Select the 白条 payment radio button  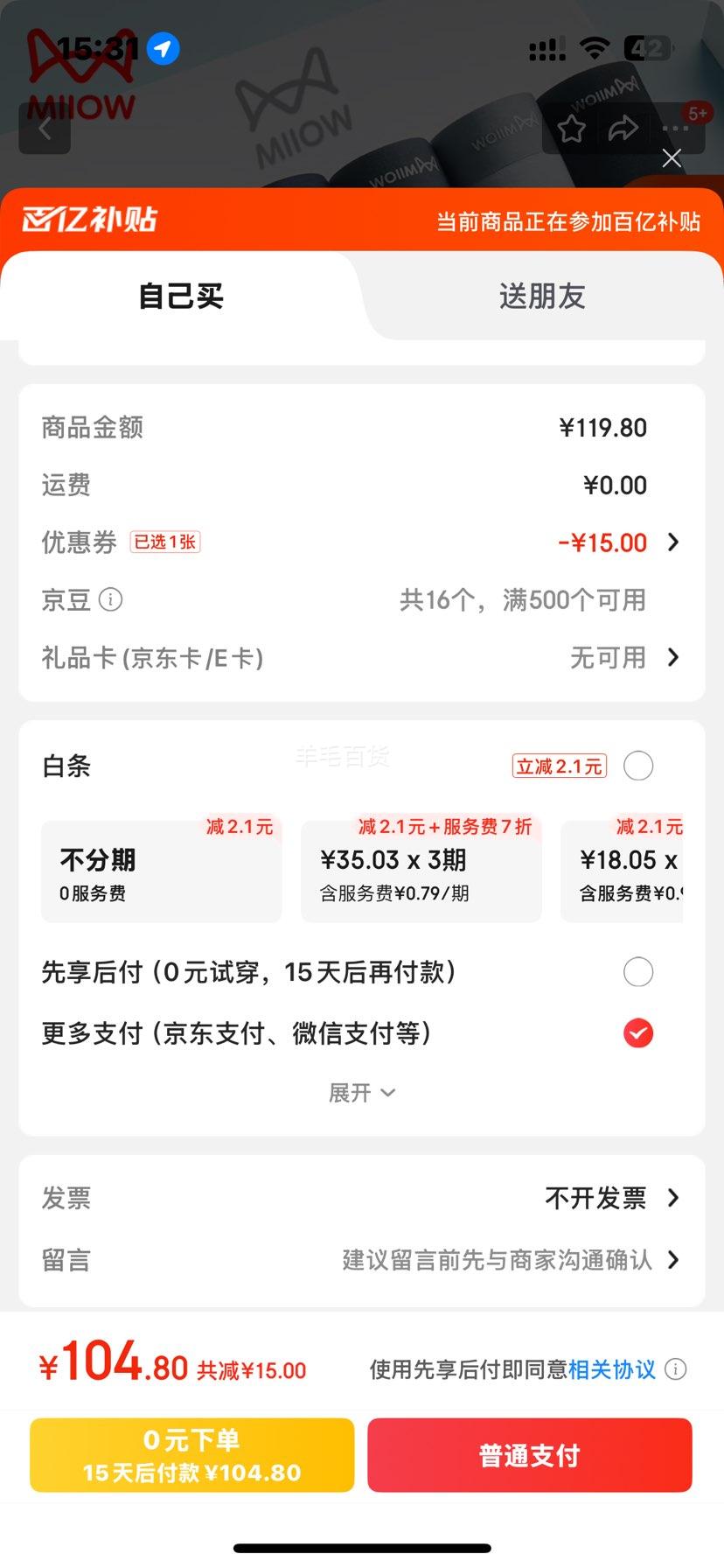click(x=638, y=766)
